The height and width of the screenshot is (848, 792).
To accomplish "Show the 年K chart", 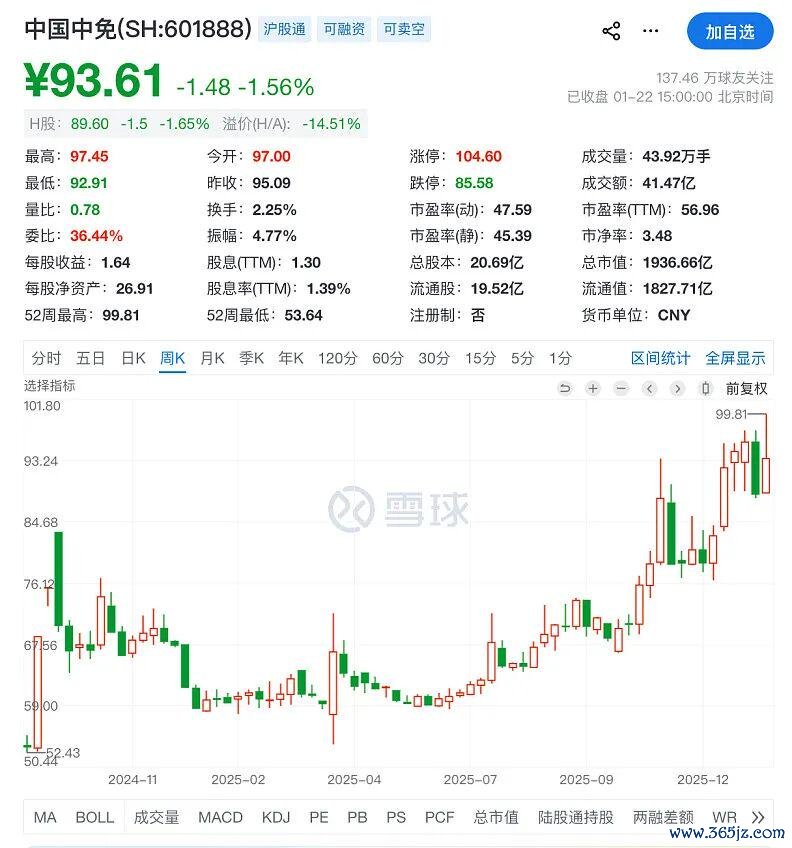I will click(x=291, y=358).
